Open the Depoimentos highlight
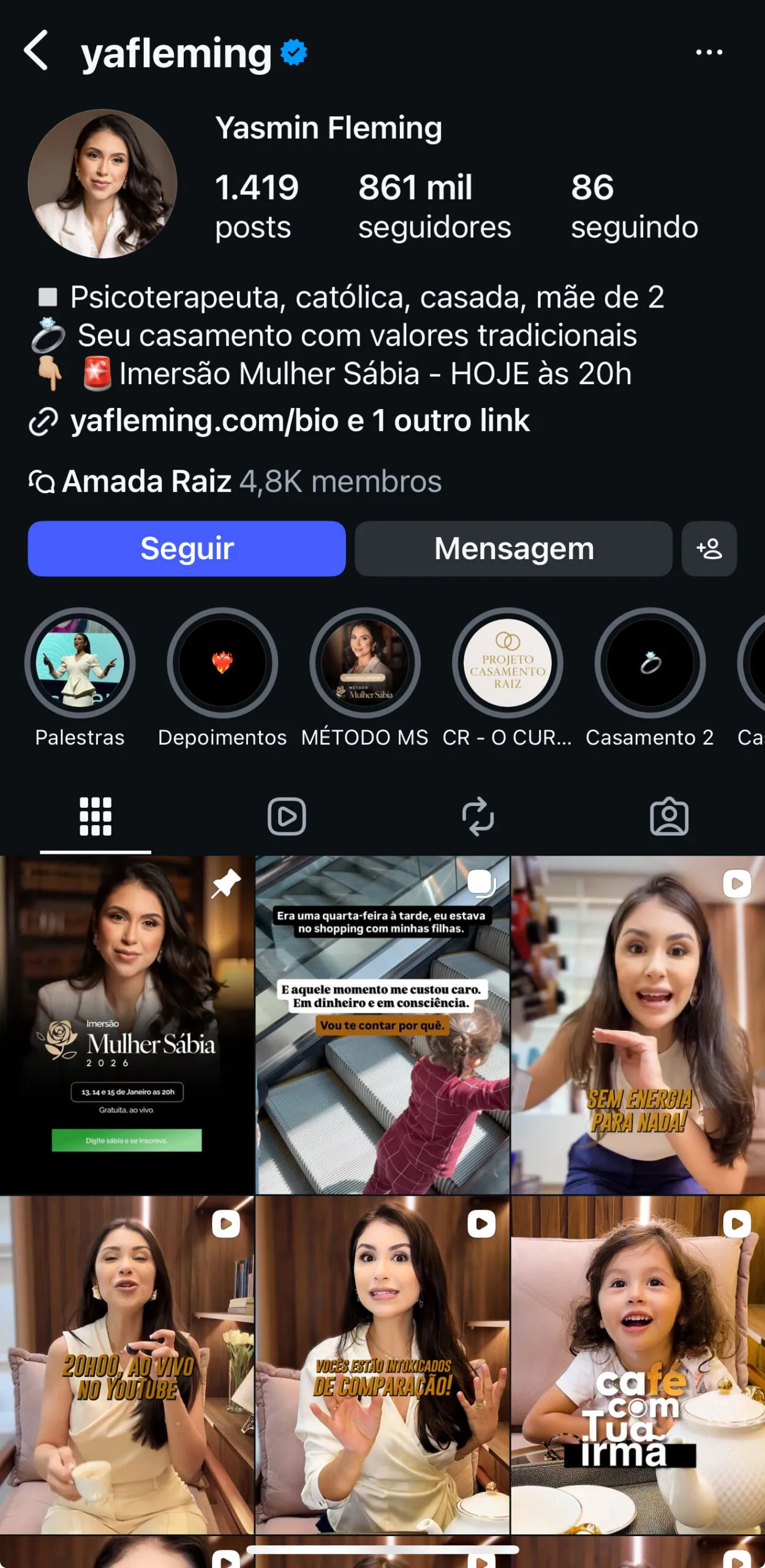The height and width of the screenshot is (1568, 765). point(222,663)
